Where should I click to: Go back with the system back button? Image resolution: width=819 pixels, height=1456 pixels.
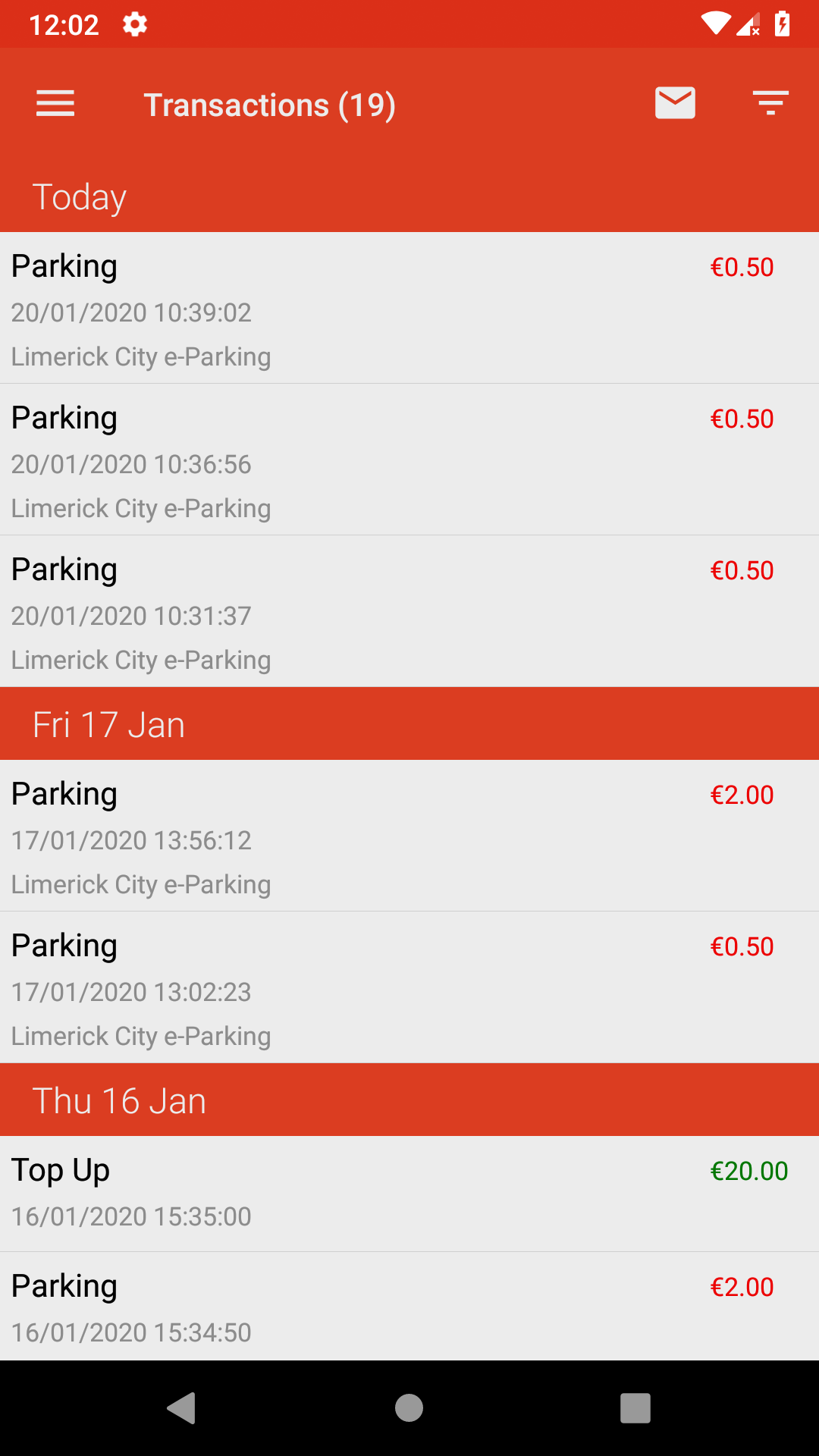182,1408
